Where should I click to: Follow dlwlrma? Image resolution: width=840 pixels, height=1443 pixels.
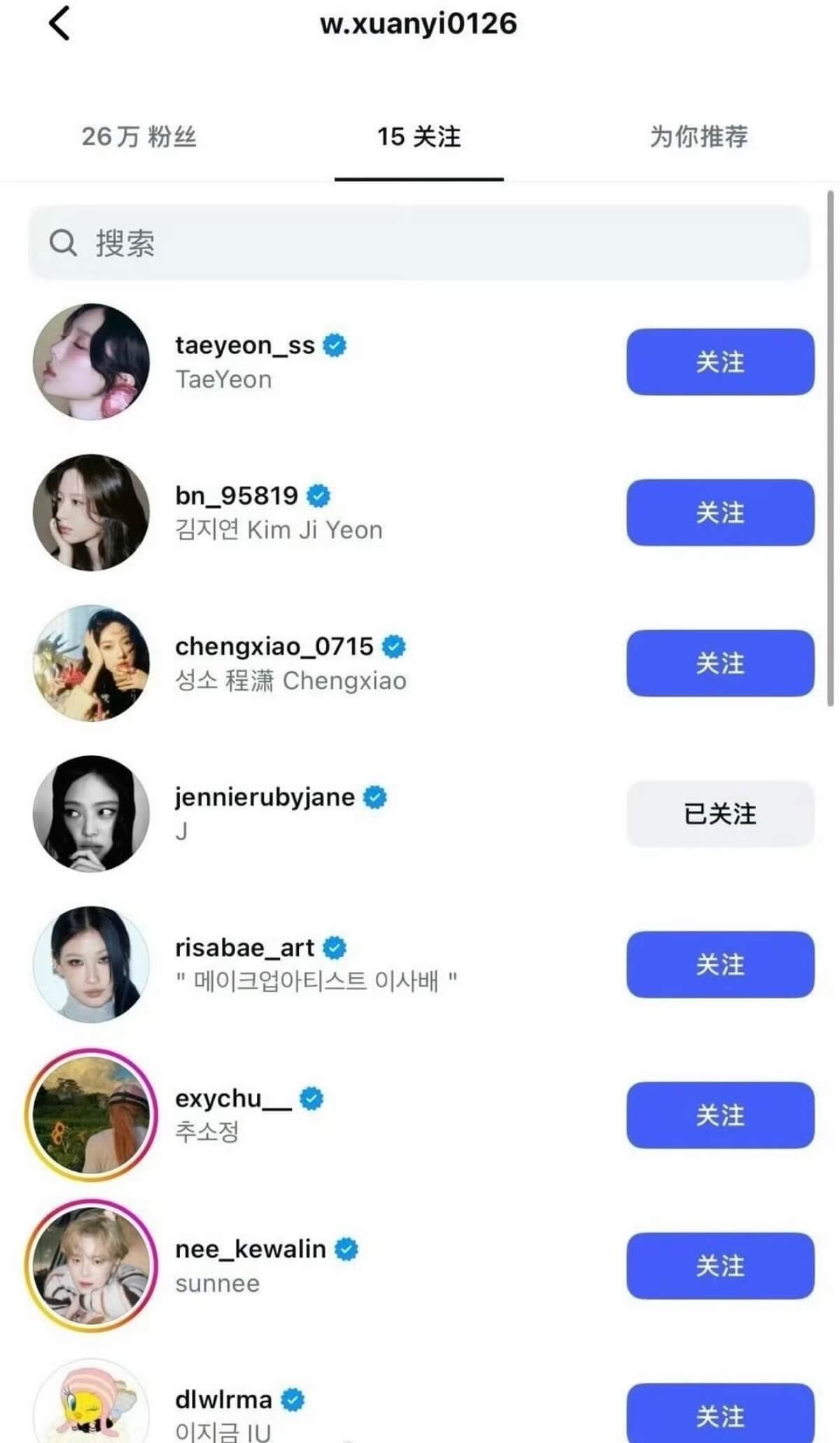click(720, 1414)
